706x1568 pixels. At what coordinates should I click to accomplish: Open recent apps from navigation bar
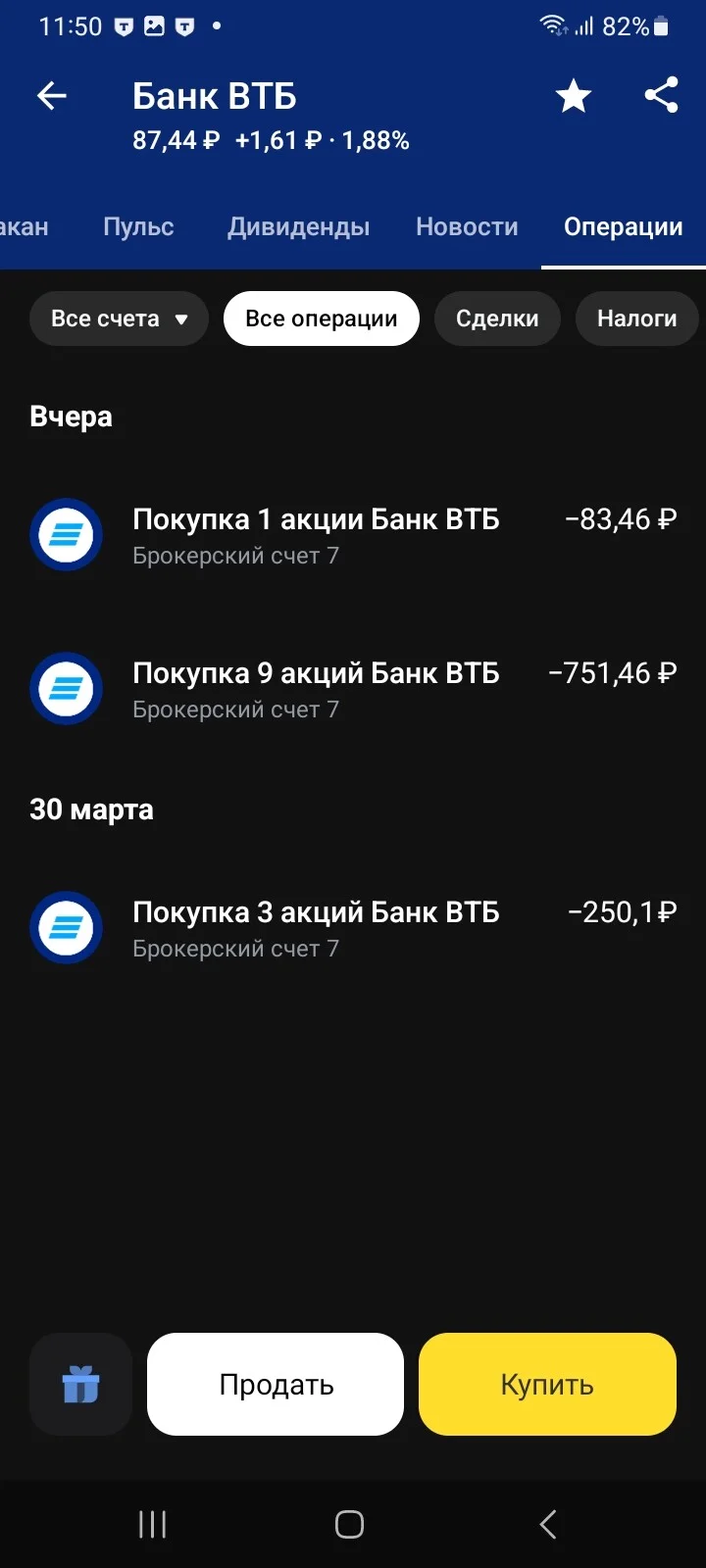(152, 1524)
